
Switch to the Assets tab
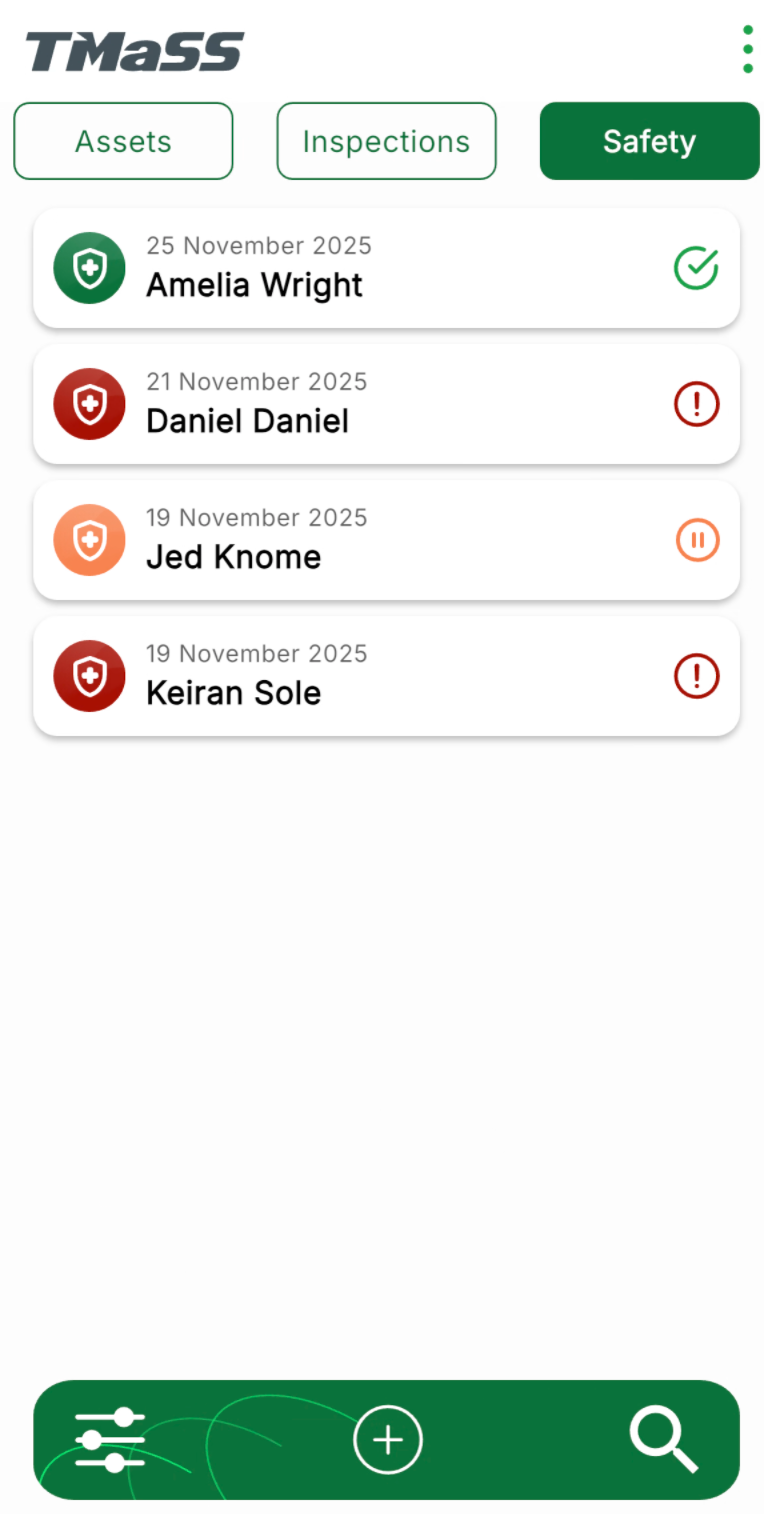123,141
